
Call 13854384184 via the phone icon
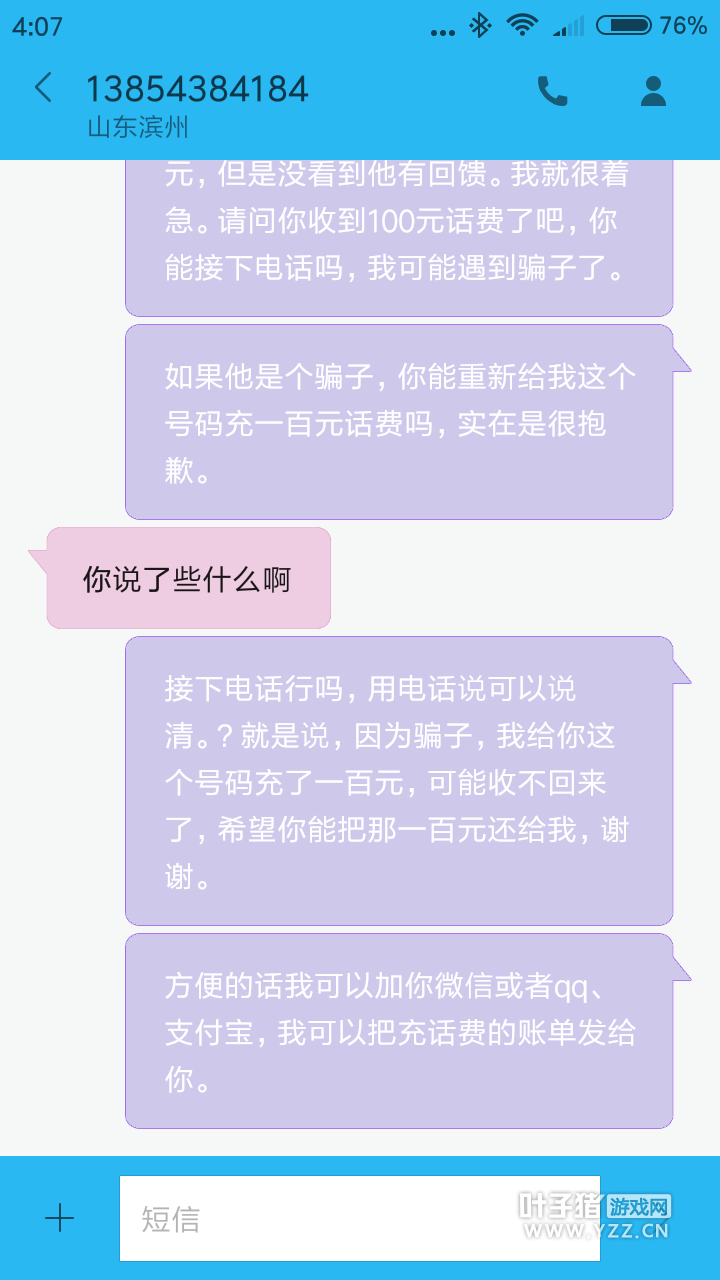552,91
